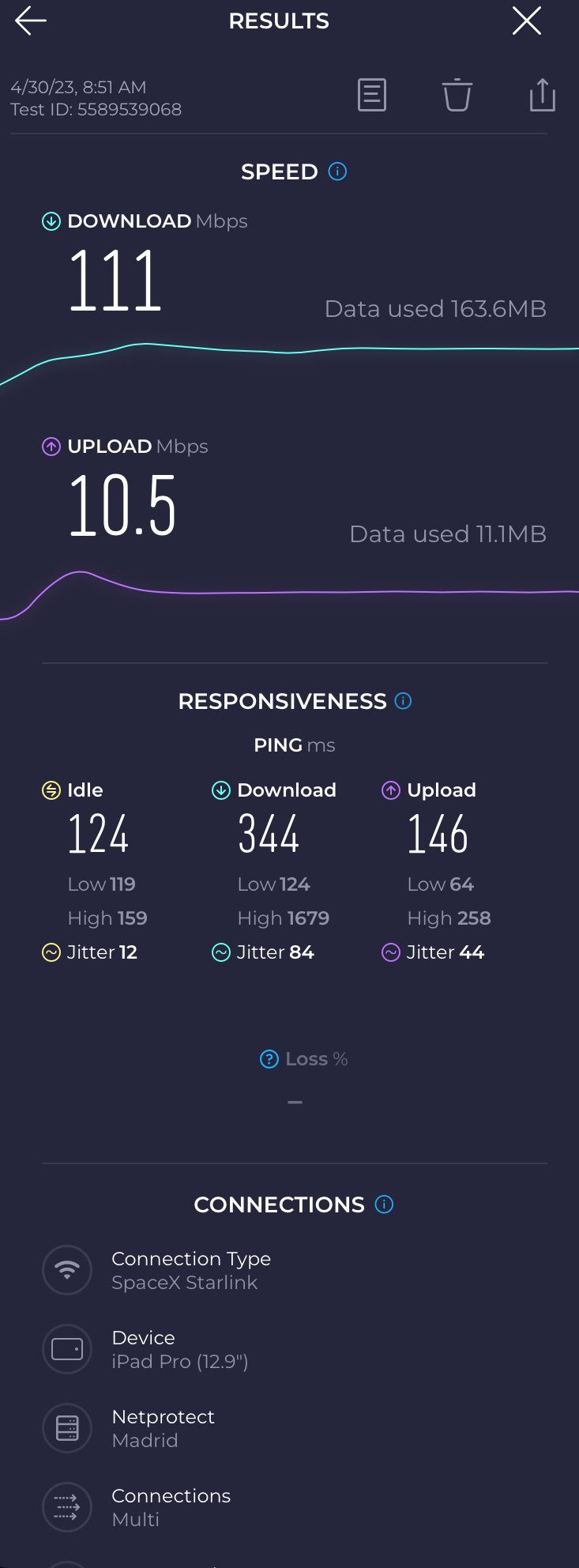Click the Multi connections icon
This screenshot has height=1568, width=579.
(67, 1507)
